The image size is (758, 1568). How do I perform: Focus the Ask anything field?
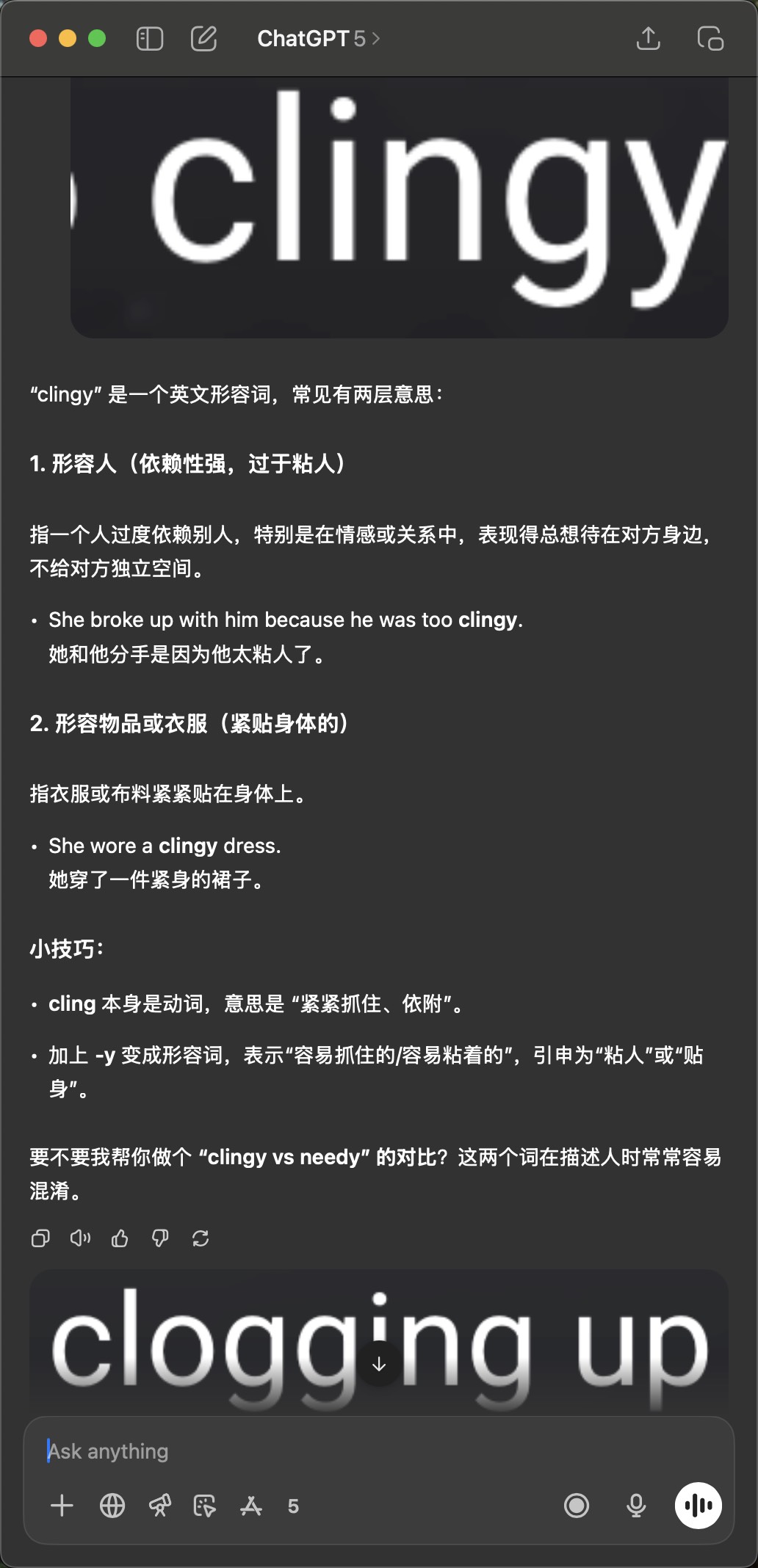pyautogui.click(x=367, y=1451)
